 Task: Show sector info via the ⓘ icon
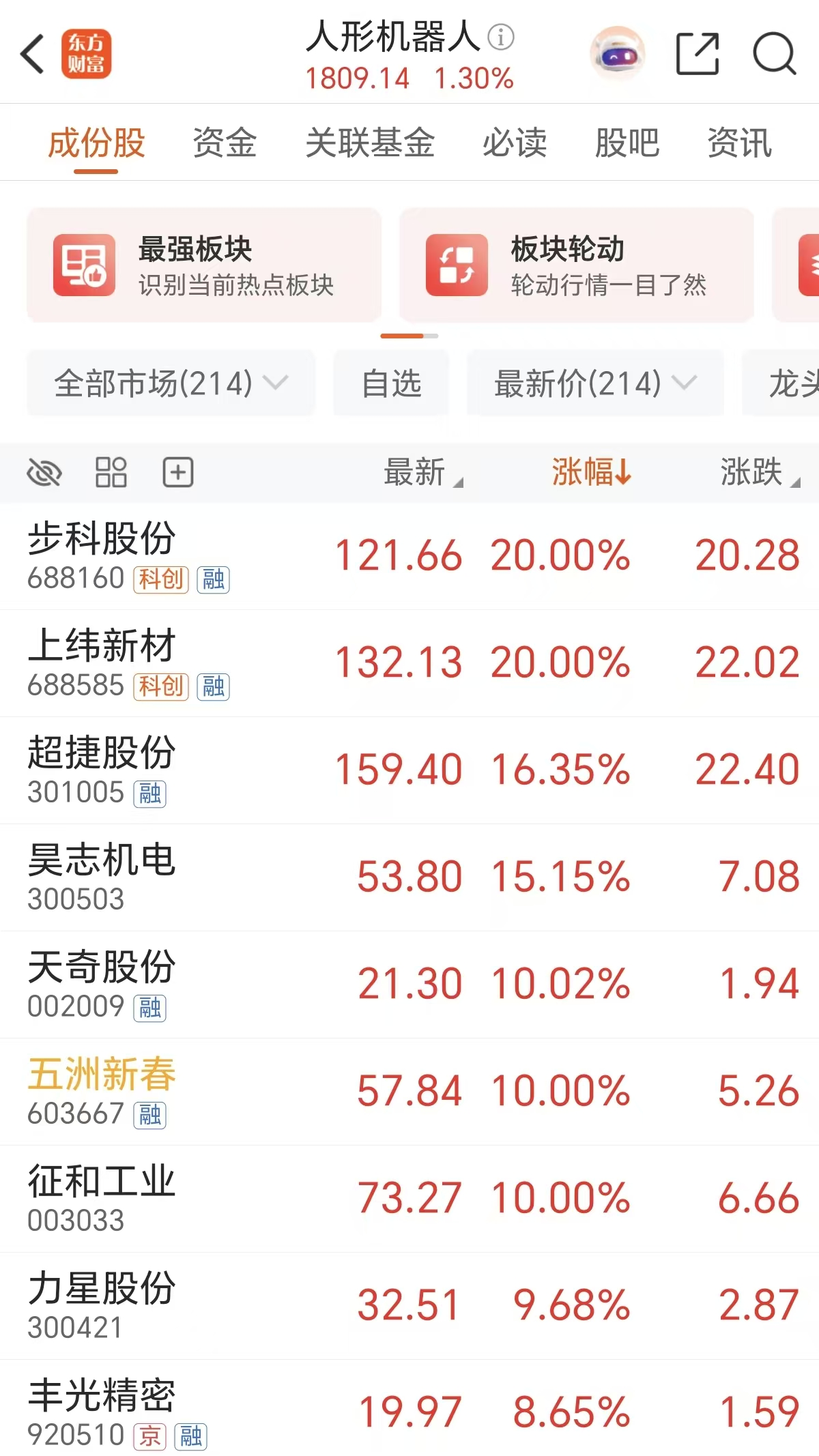click(x=501, y=37)
